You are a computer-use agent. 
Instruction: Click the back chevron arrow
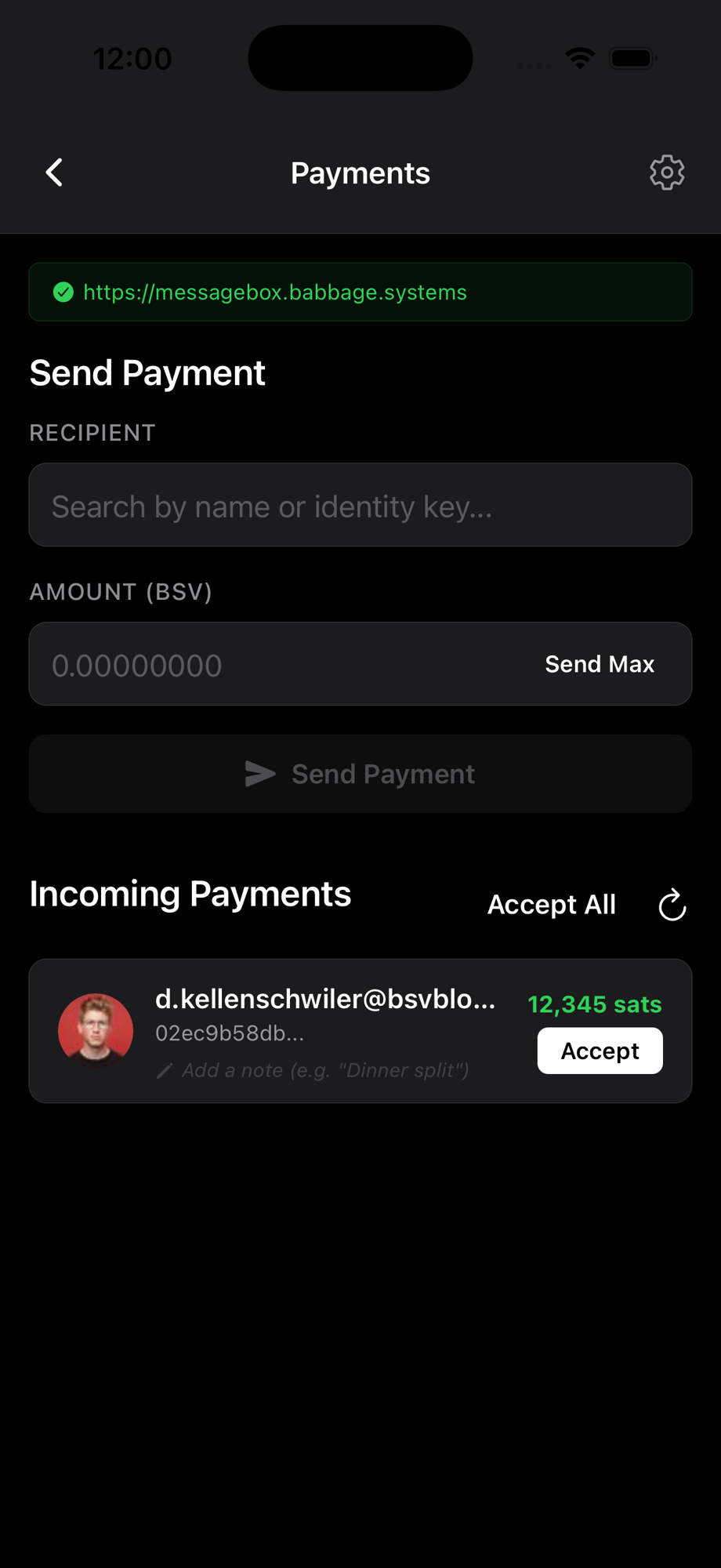(x=53, y=172)
